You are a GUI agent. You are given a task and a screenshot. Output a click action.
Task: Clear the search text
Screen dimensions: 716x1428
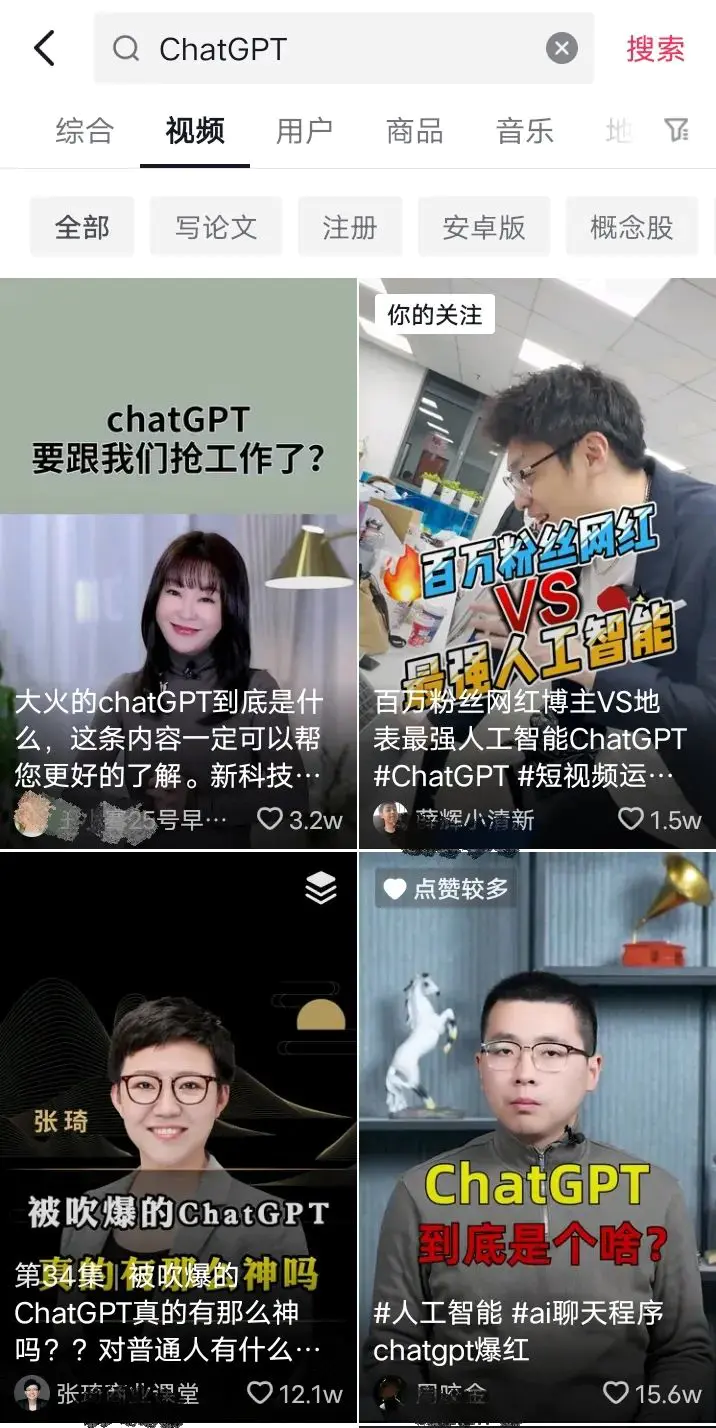tap(562, 48)
